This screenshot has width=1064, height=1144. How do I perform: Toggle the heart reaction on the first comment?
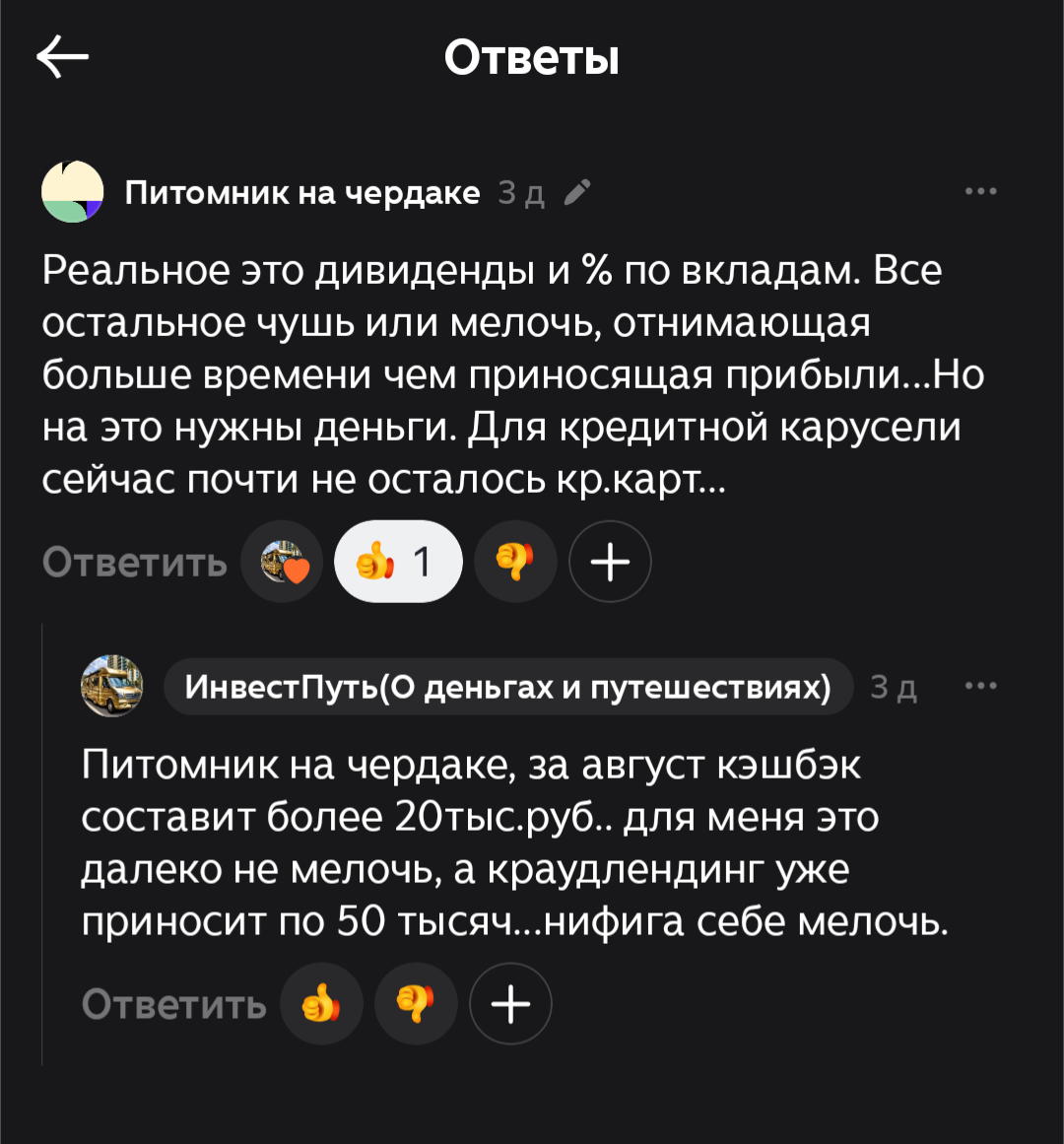click(282, 561)
